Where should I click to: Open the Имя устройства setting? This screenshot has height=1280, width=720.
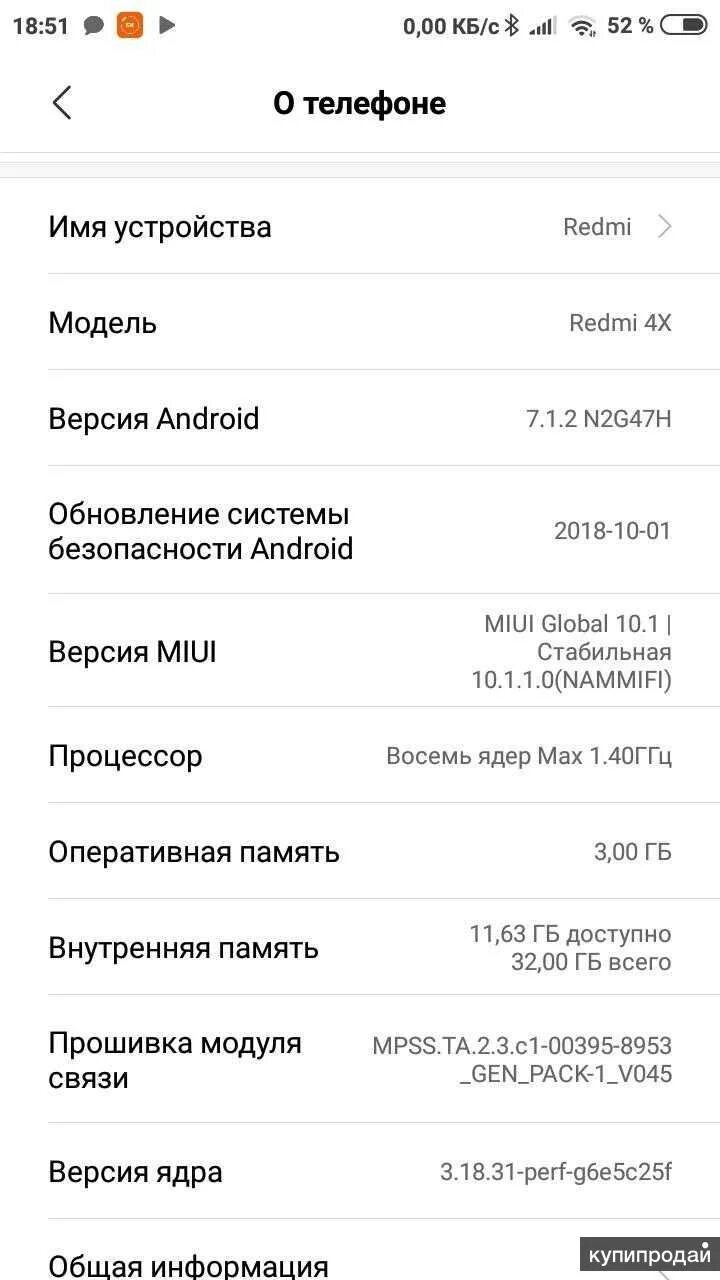(x=360, y=227)
